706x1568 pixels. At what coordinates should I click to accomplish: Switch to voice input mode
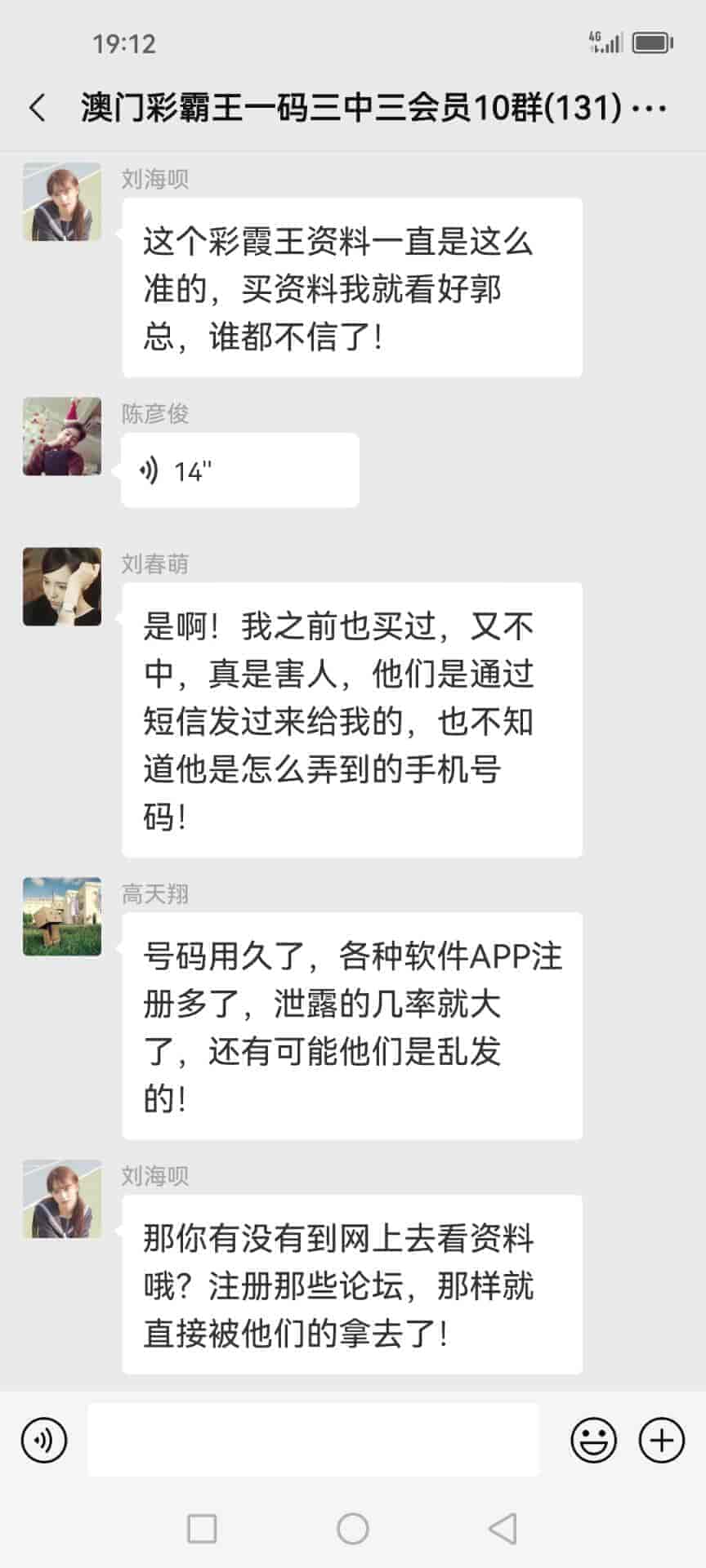pos(44,1440)
